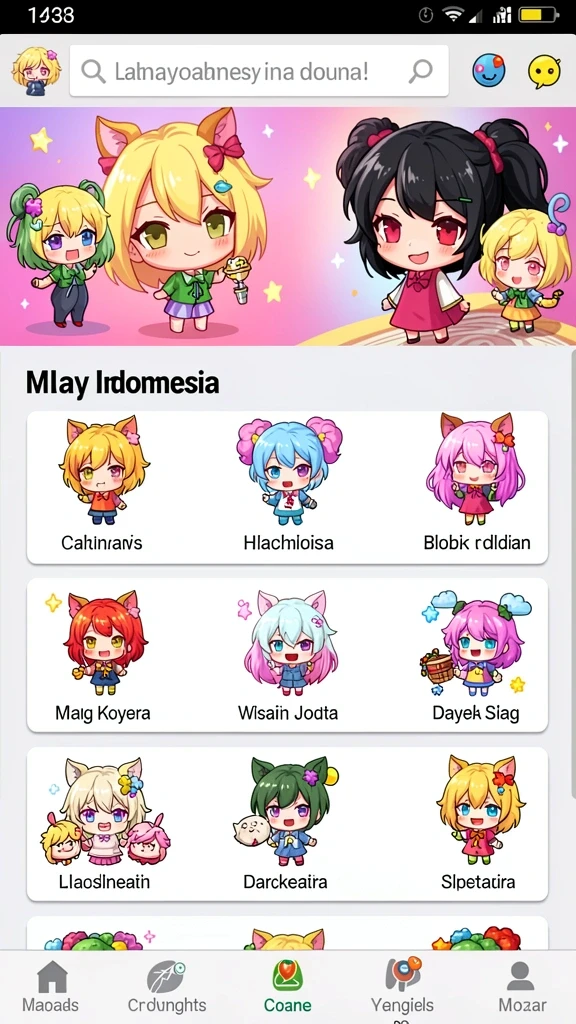Select the Dayek Siag character
576x1024 pixels.
click(x=475, y=655)
